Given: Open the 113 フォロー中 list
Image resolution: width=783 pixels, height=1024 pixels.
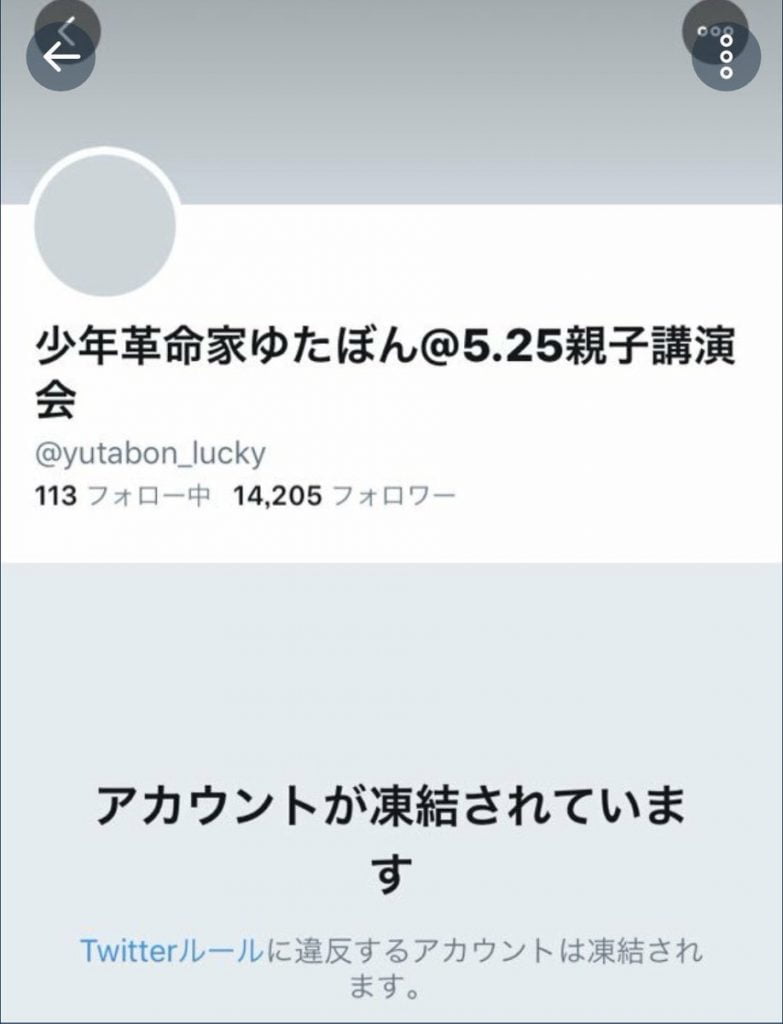Looking at the screenshot, I should [121, 496].
